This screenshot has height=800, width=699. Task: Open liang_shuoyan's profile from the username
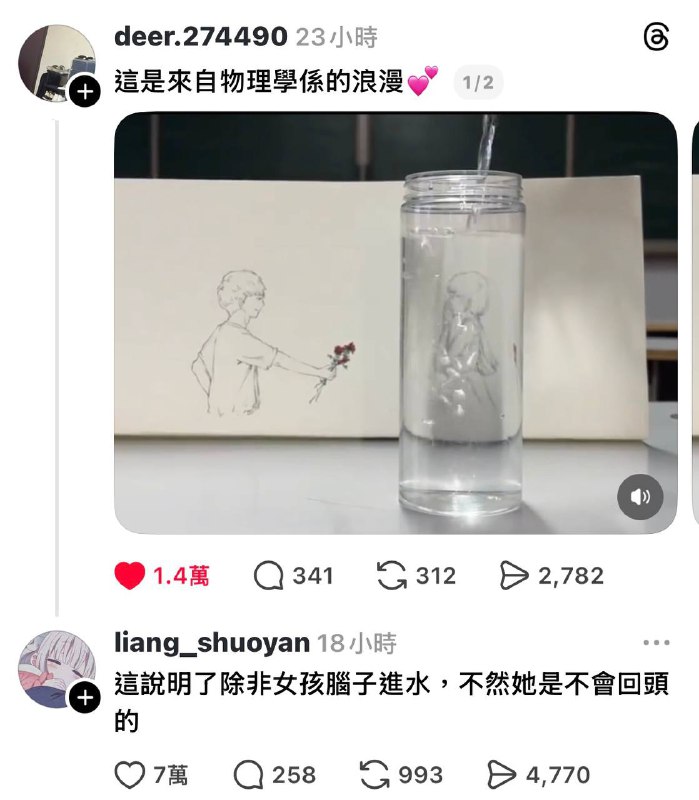[x=212, y=642]
